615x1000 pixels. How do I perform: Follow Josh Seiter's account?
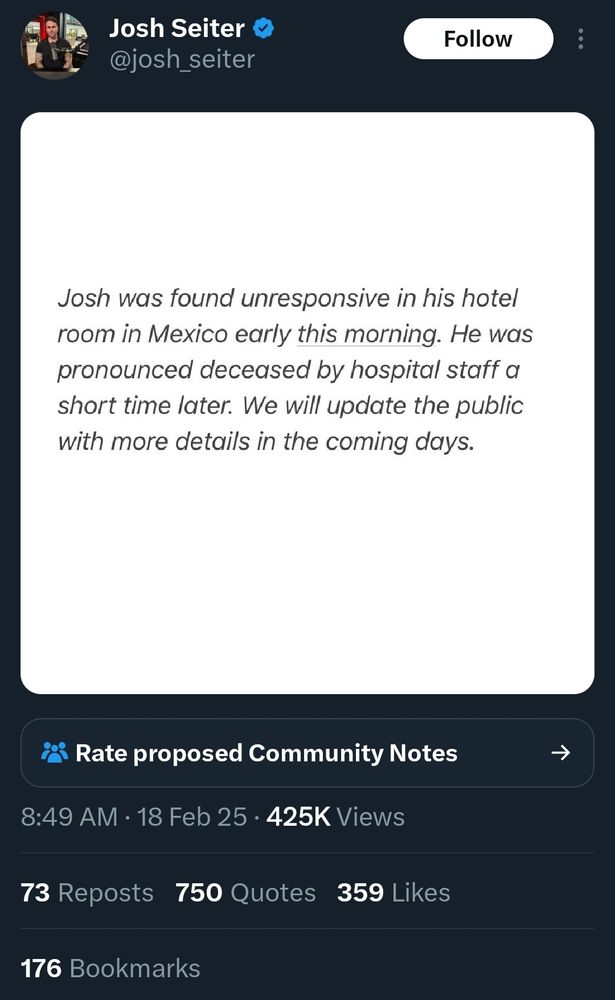[x=478, y=39]
